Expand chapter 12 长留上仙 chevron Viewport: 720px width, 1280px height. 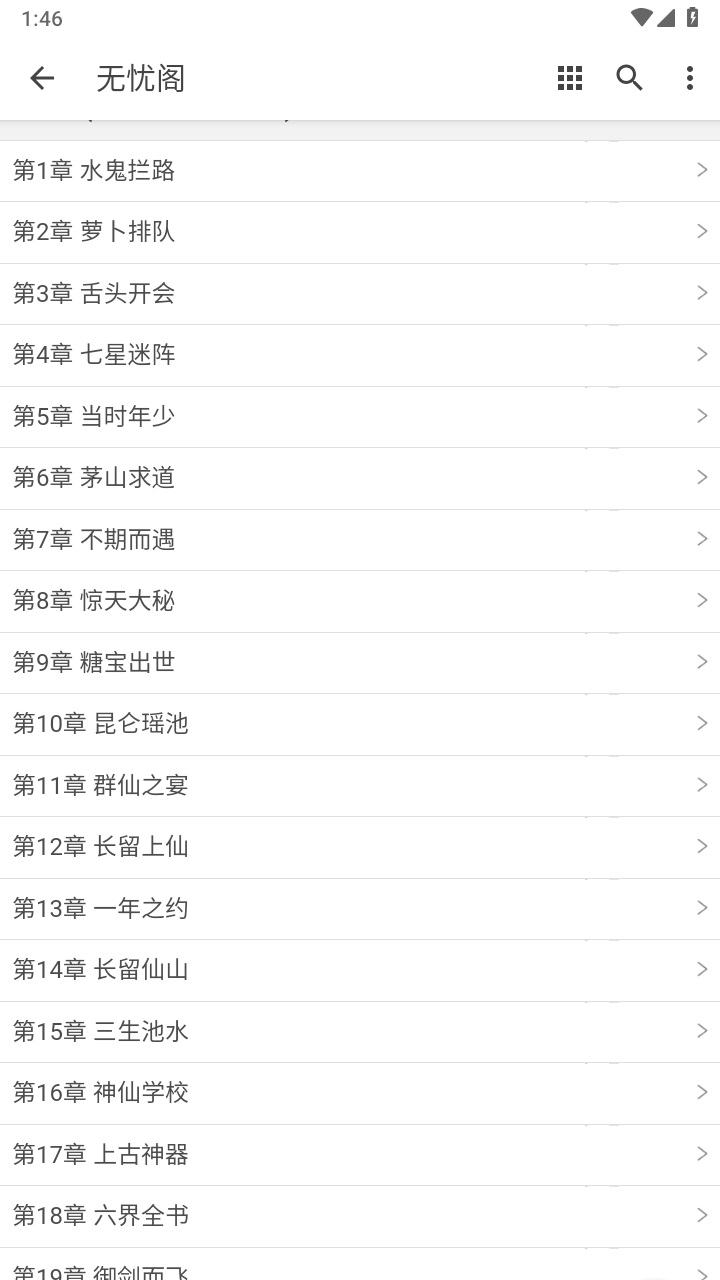(701, 846)
